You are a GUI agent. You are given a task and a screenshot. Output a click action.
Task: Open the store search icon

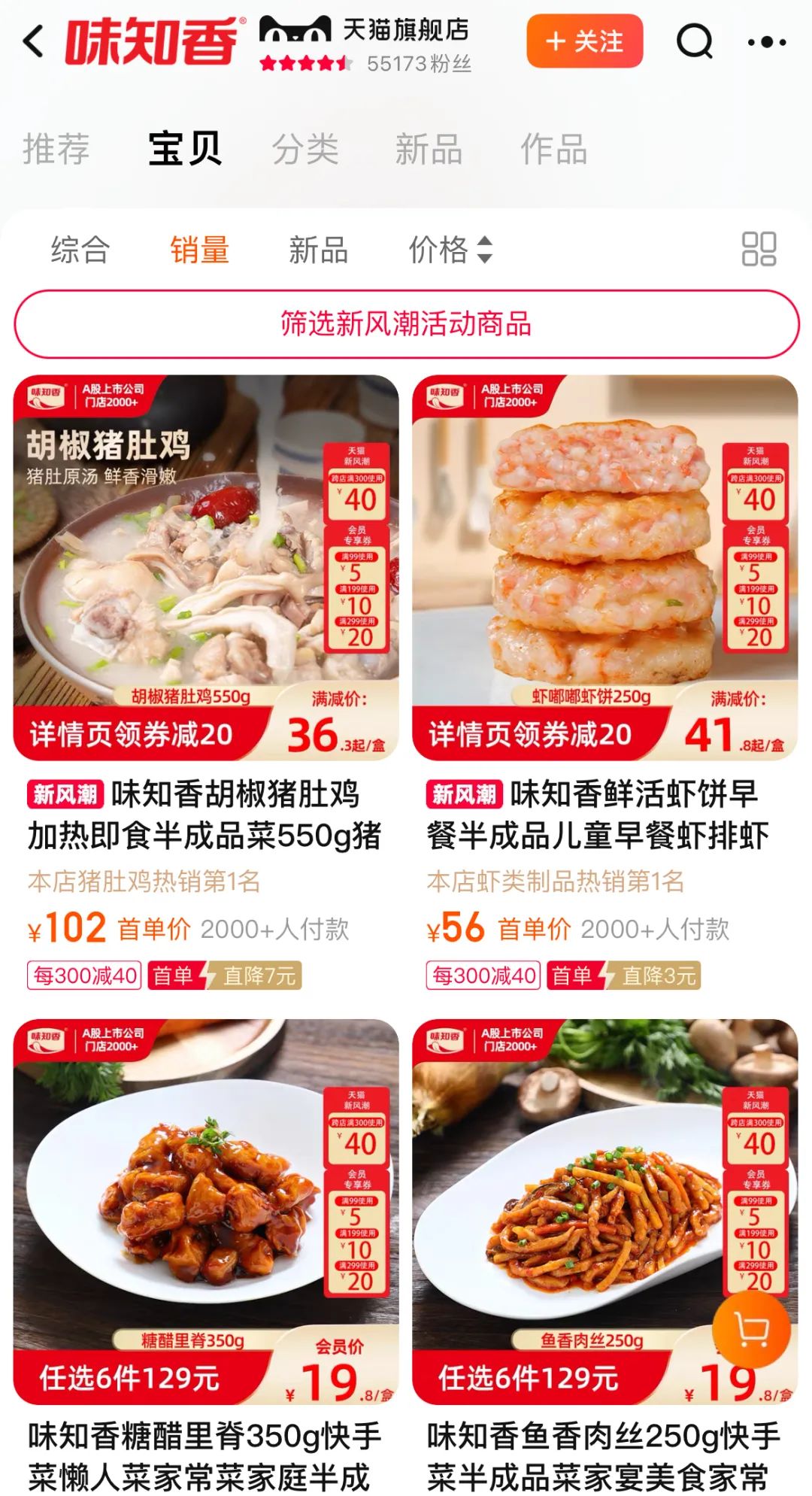[694, 41]
